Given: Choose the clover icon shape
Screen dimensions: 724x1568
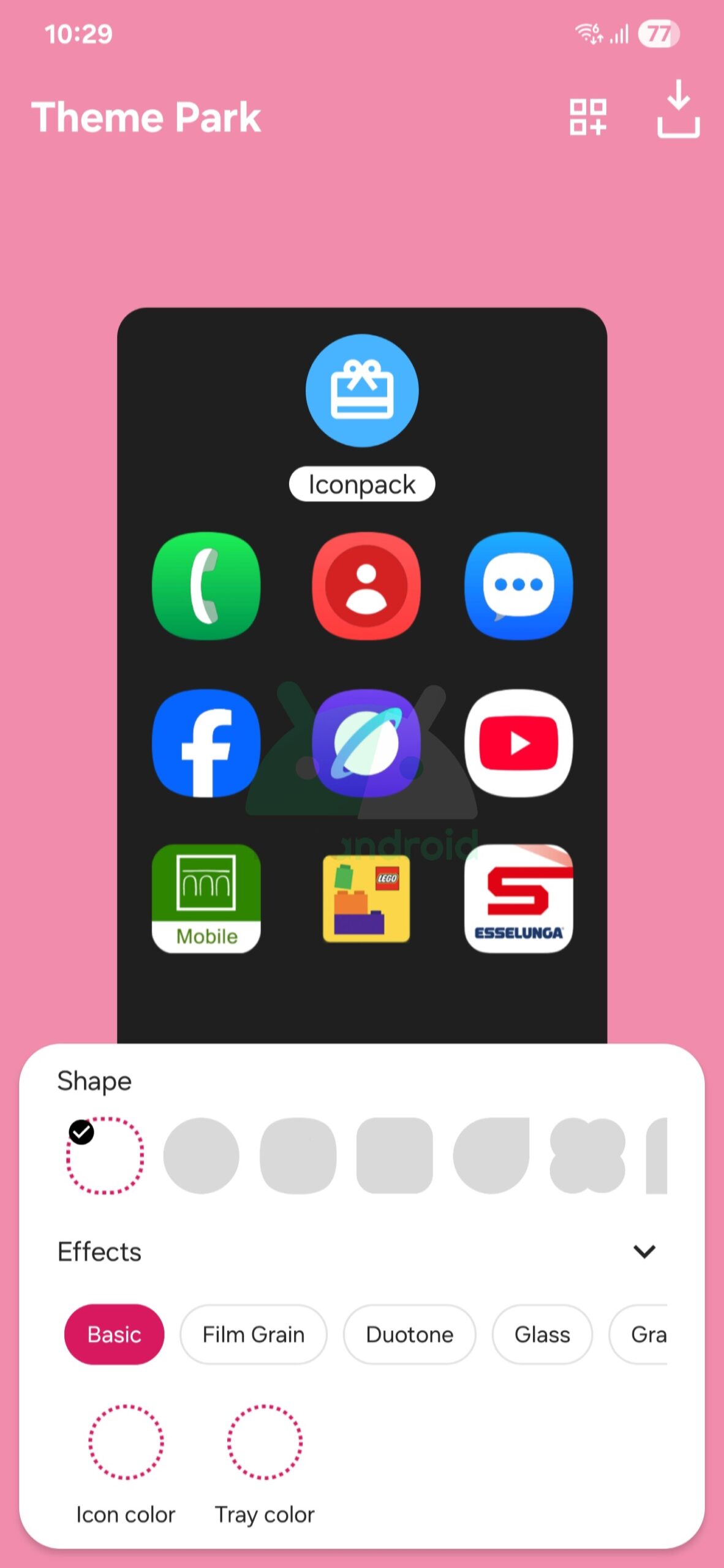Looking at the screenshot, I should pos(587,1156).
